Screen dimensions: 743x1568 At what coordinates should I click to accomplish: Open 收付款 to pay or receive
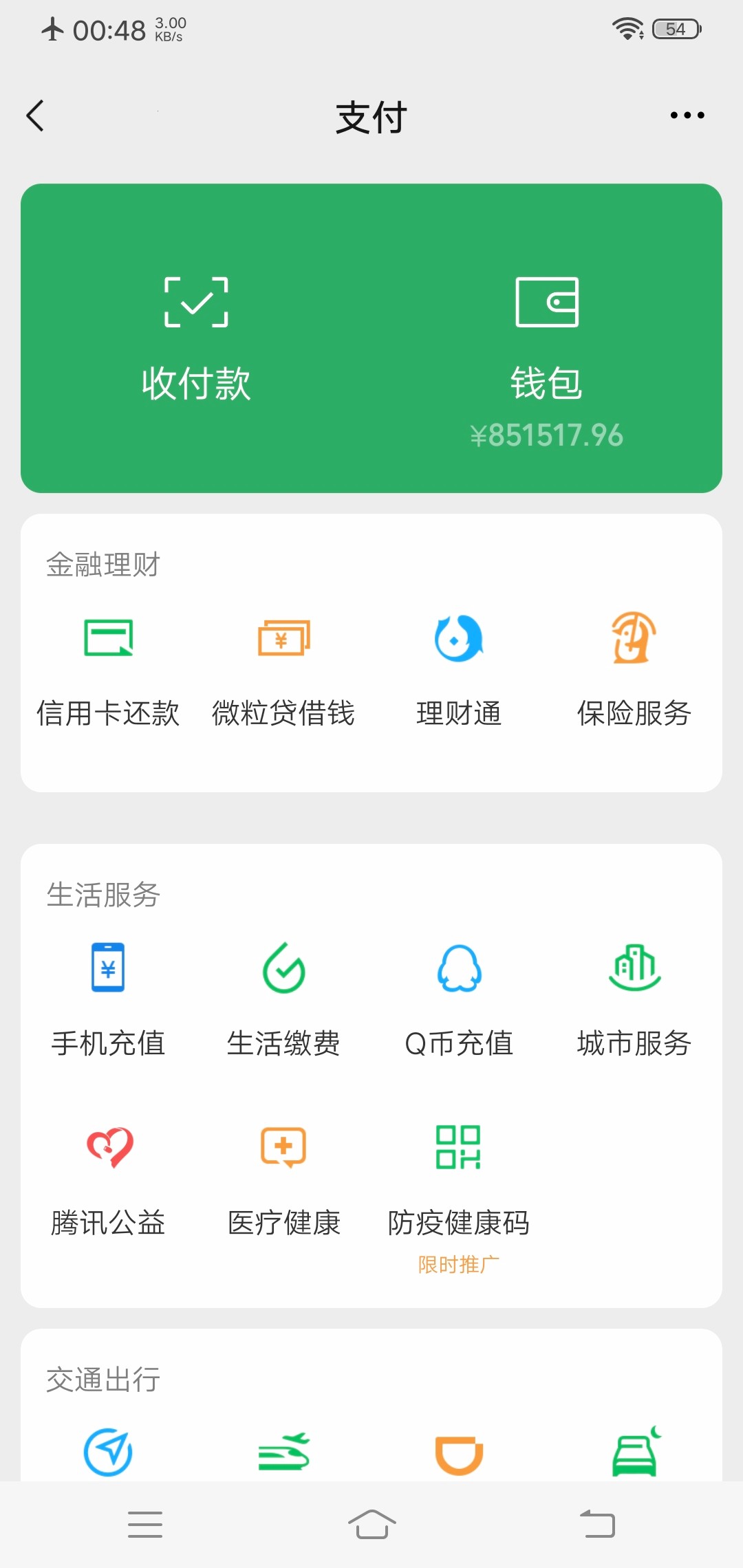196,338
